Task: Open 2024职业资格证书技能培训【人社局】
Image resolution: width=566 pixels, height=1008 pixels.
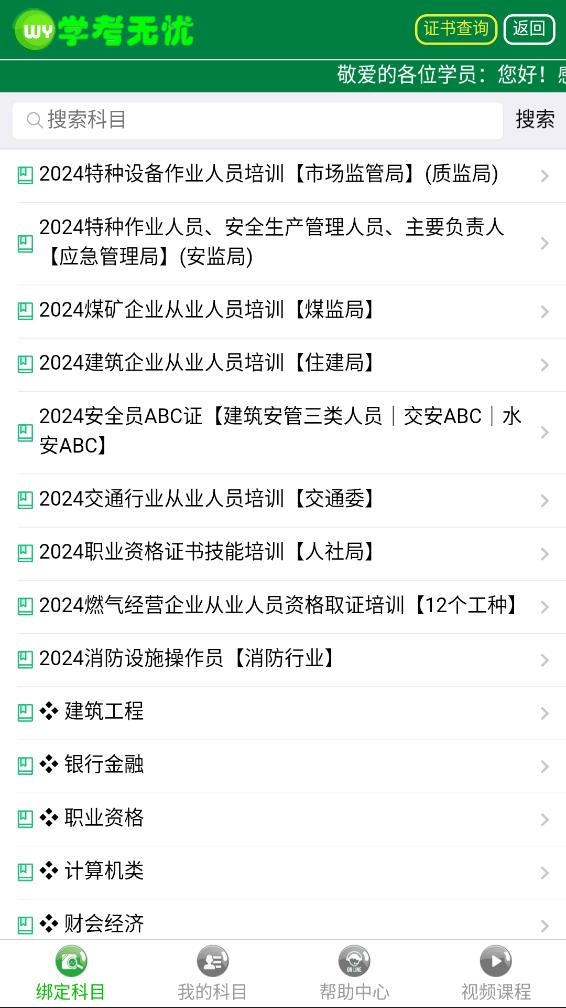Action: click(283, 554)
